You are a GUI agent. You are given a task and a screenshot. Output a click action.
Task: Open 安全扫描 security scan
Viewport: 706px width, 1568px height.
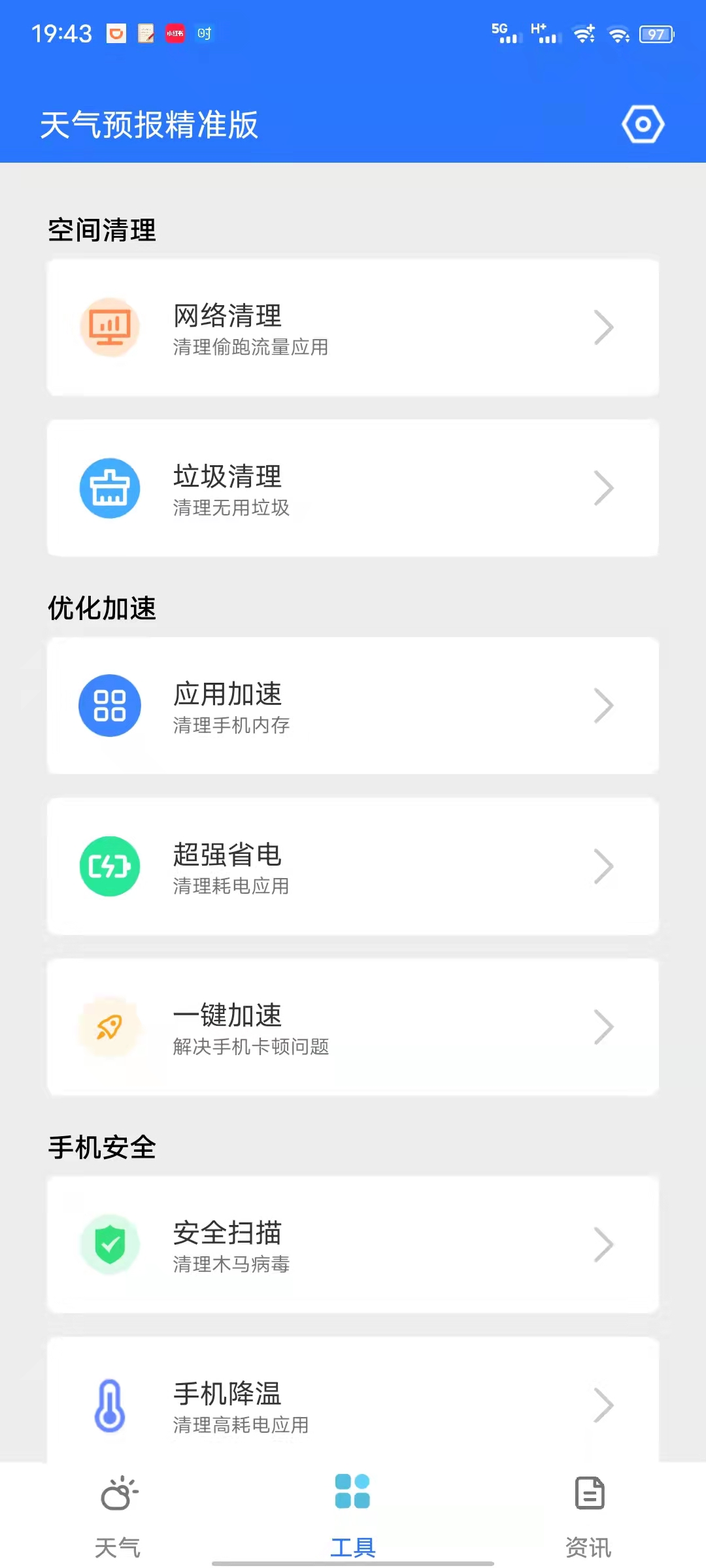point(353,1245)
